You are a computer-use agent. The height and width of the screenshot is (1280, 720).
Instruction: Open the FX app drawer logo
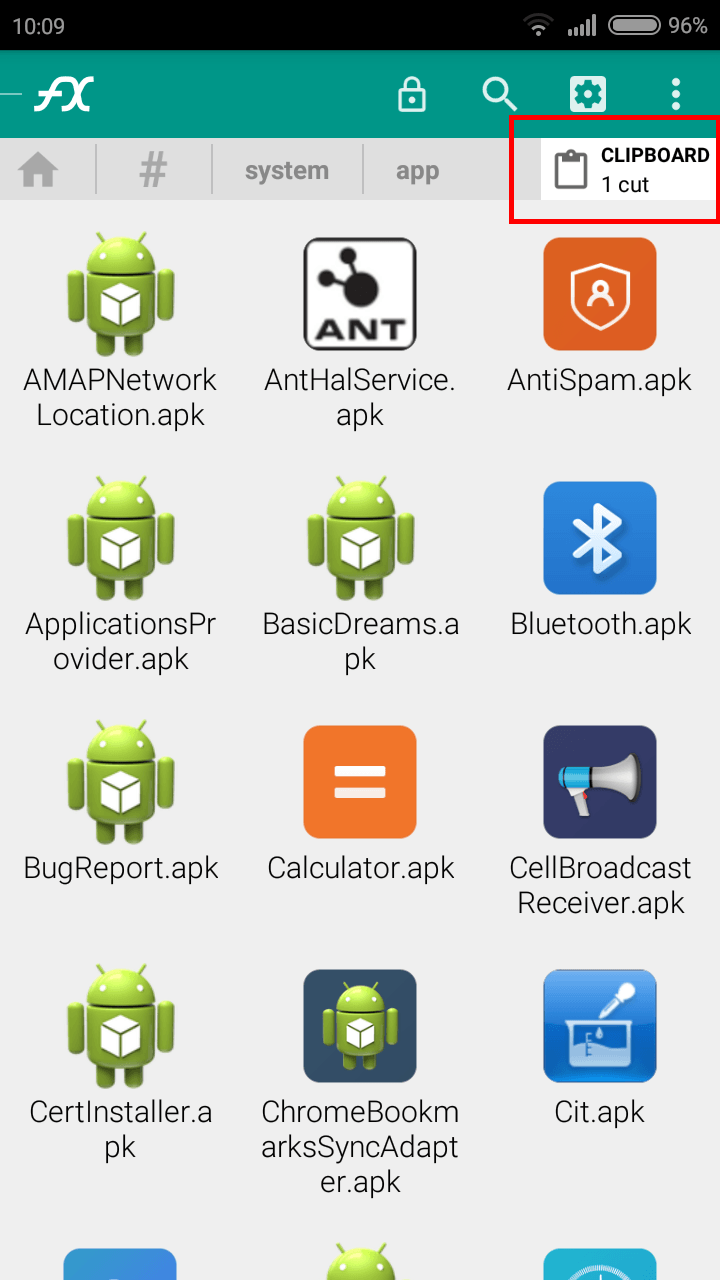tap(62, 95)
